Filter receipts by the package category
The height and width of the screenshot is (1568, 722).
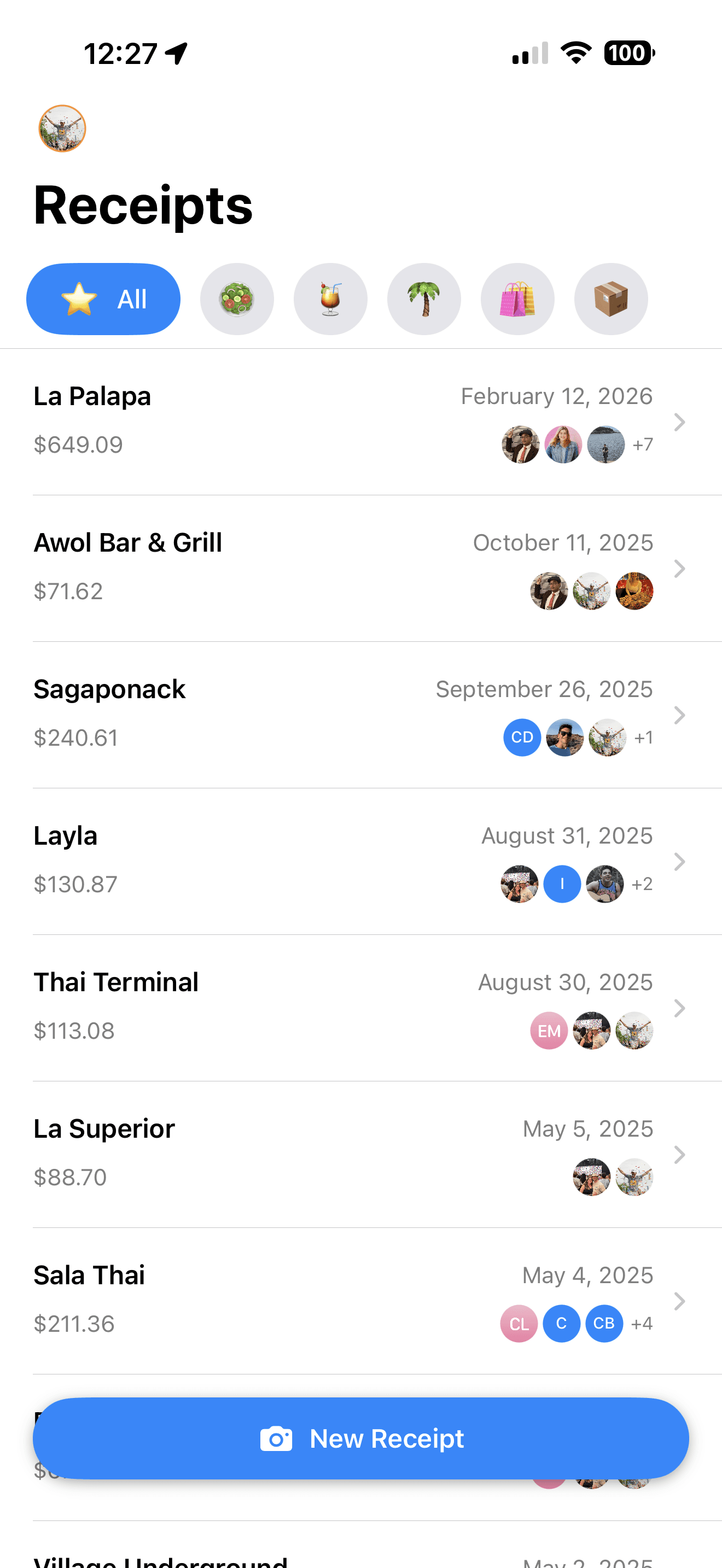[611, 299]
